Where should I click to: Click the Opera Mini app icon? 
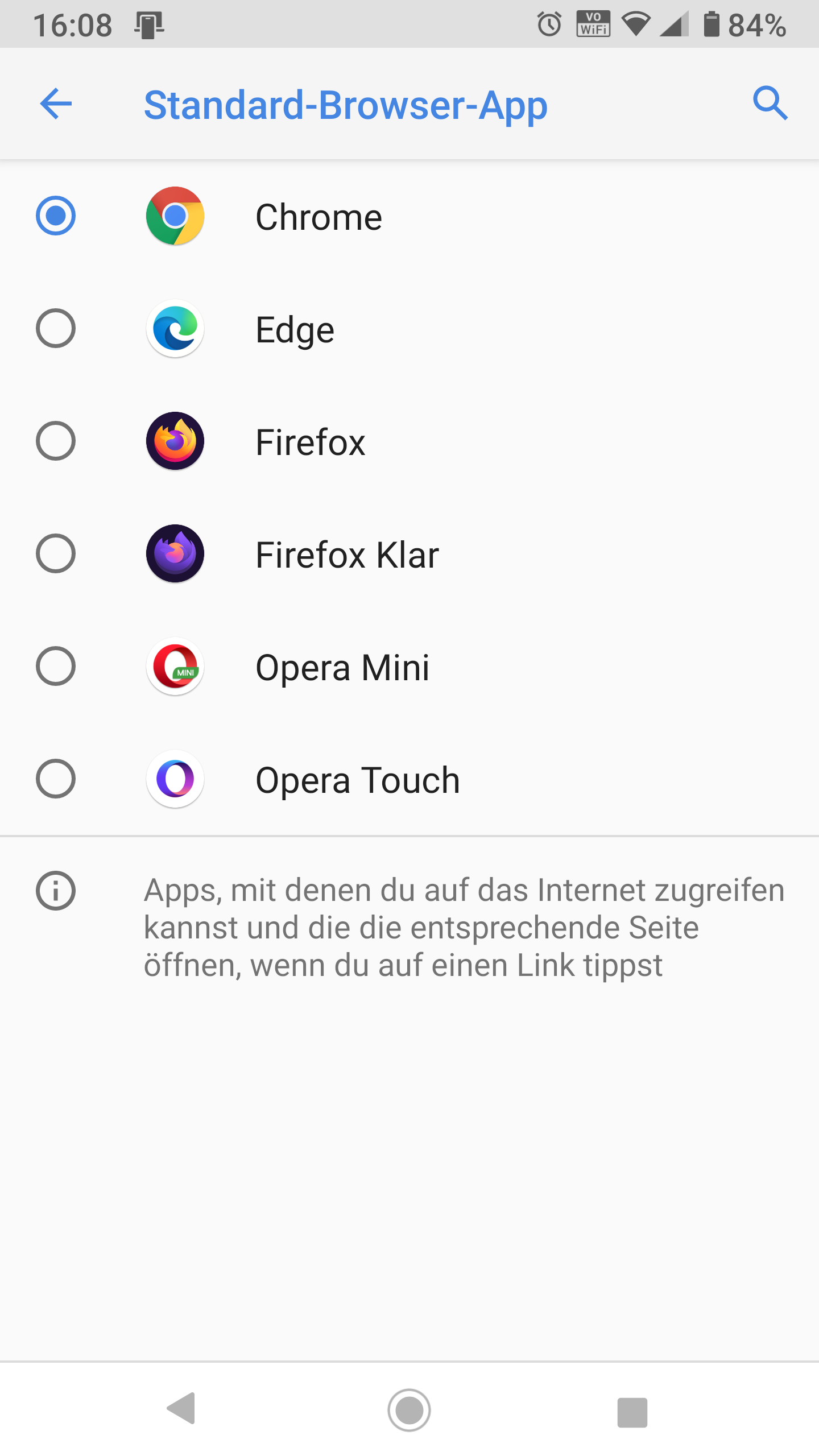175,667
